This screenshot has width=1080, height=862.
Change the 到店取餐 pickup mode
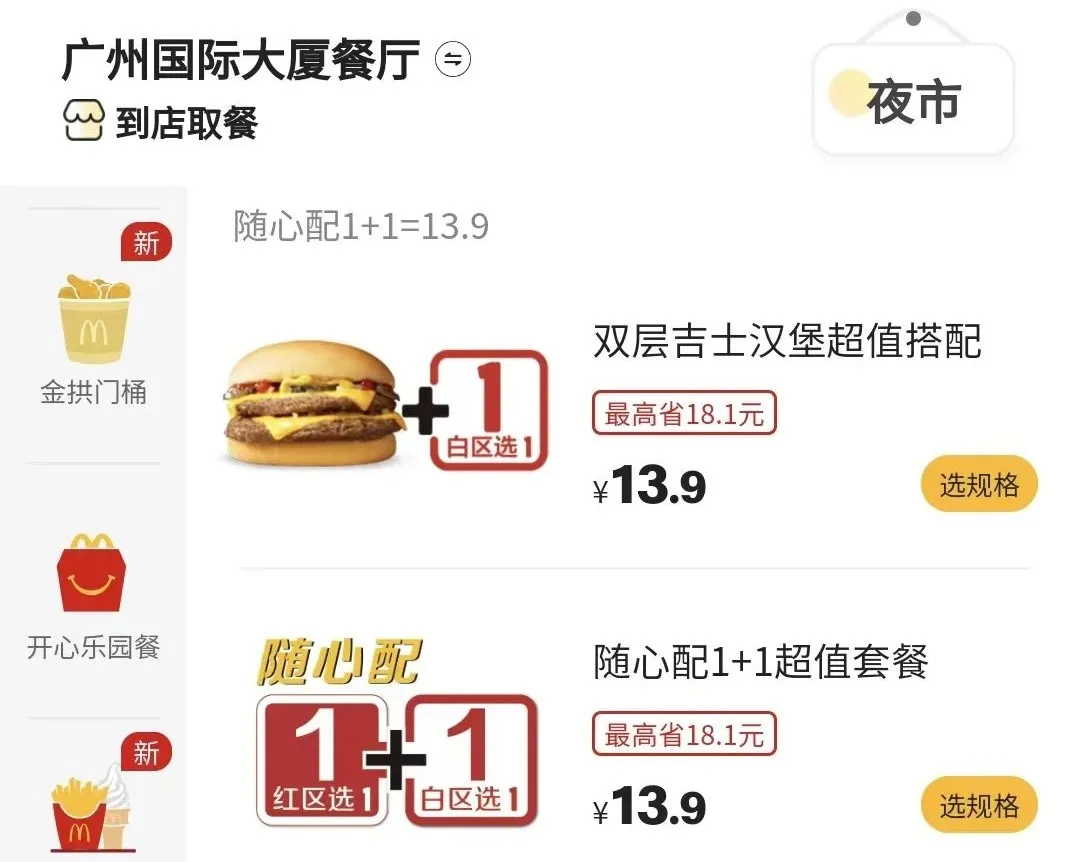pyautogui.click(x=161, y=123)
